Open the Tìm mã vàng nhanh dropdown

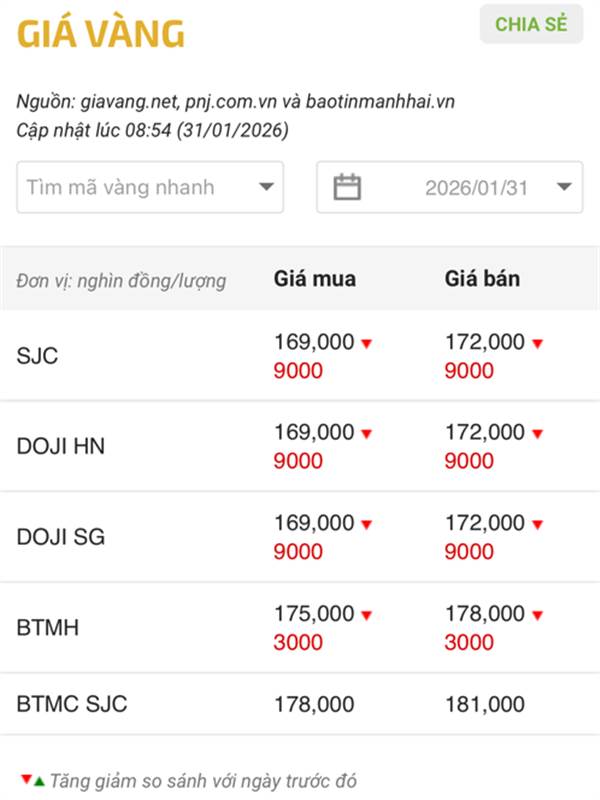pyautogui.click(x=150, y=187)
